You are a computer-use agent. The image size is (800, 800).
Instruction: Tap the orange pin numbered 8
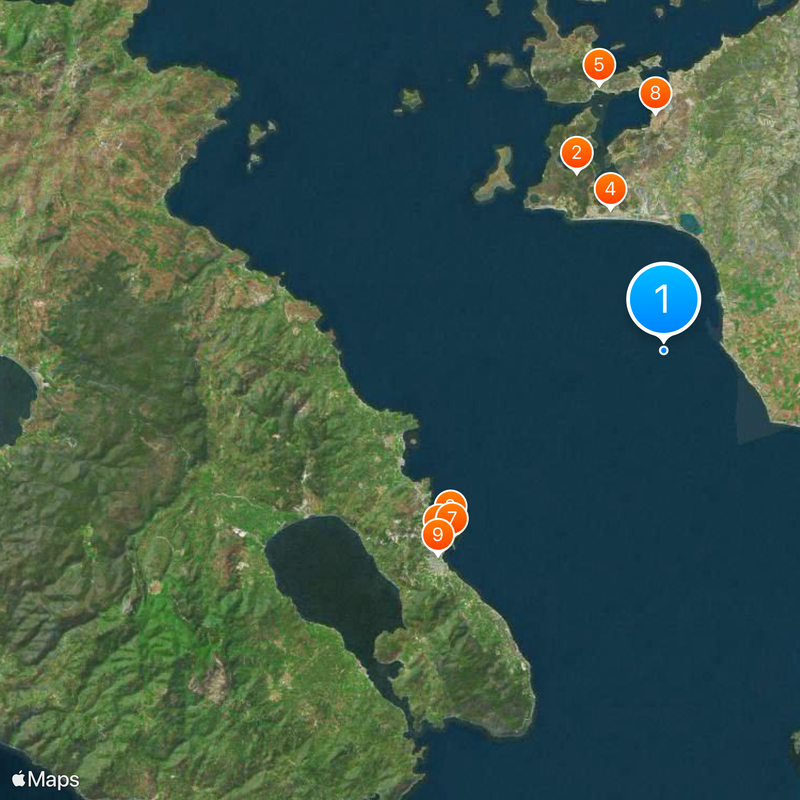point(654,94)
